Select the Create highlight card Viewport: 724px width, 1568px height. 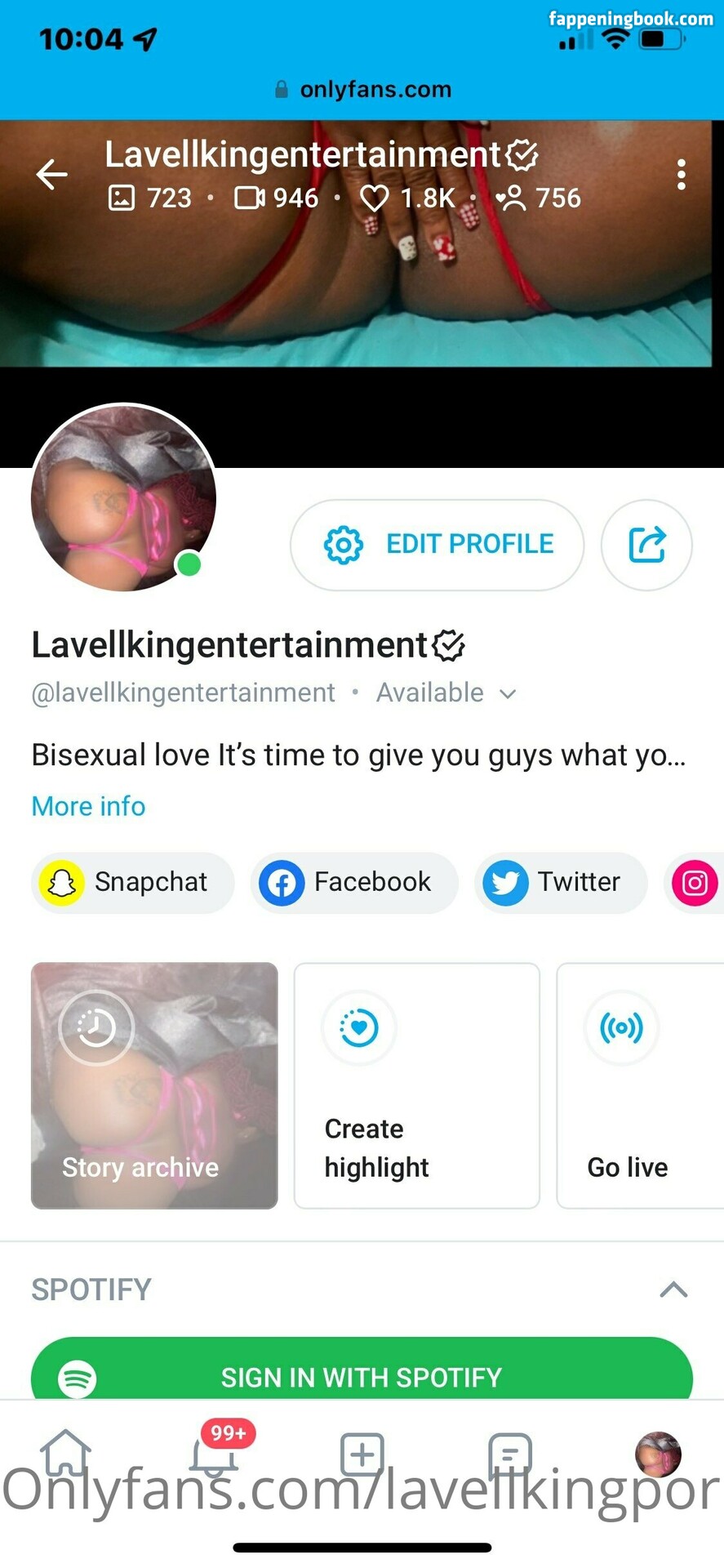pyautogui.click(x=416, y=1085)
